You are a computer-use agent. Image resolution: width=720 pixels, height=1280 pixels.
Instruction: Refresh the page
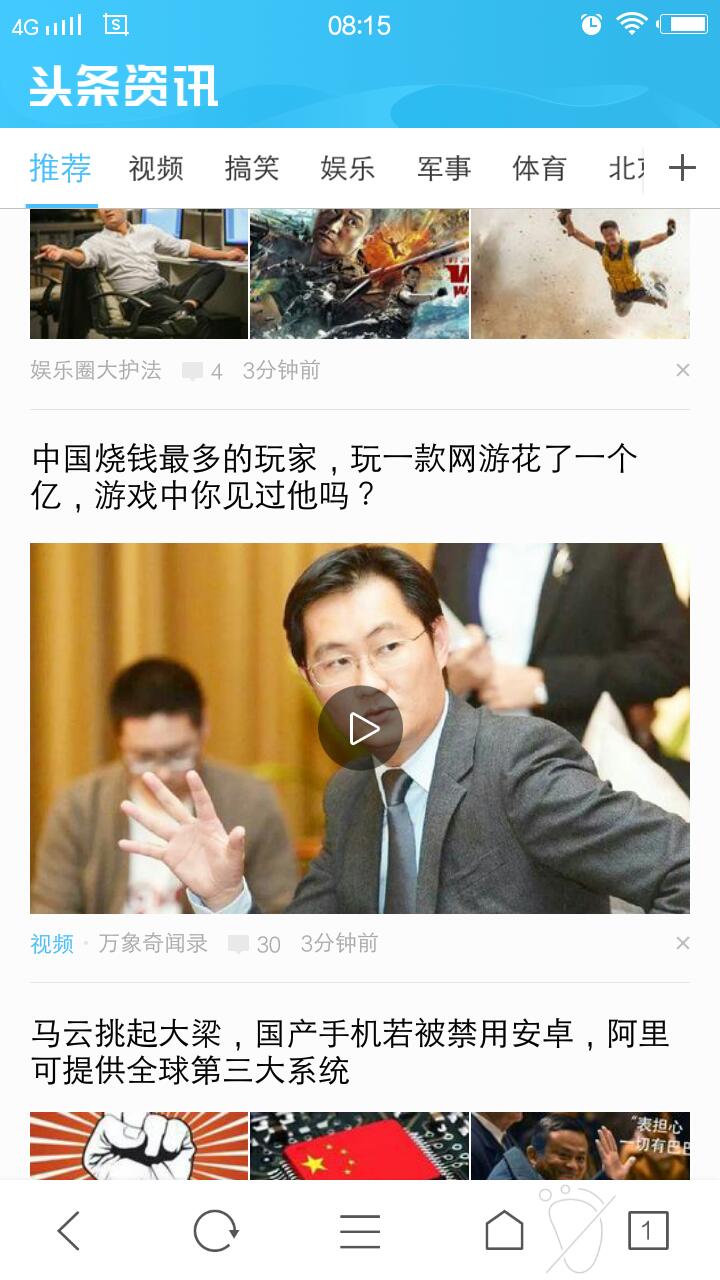(x=215, y=1230)
